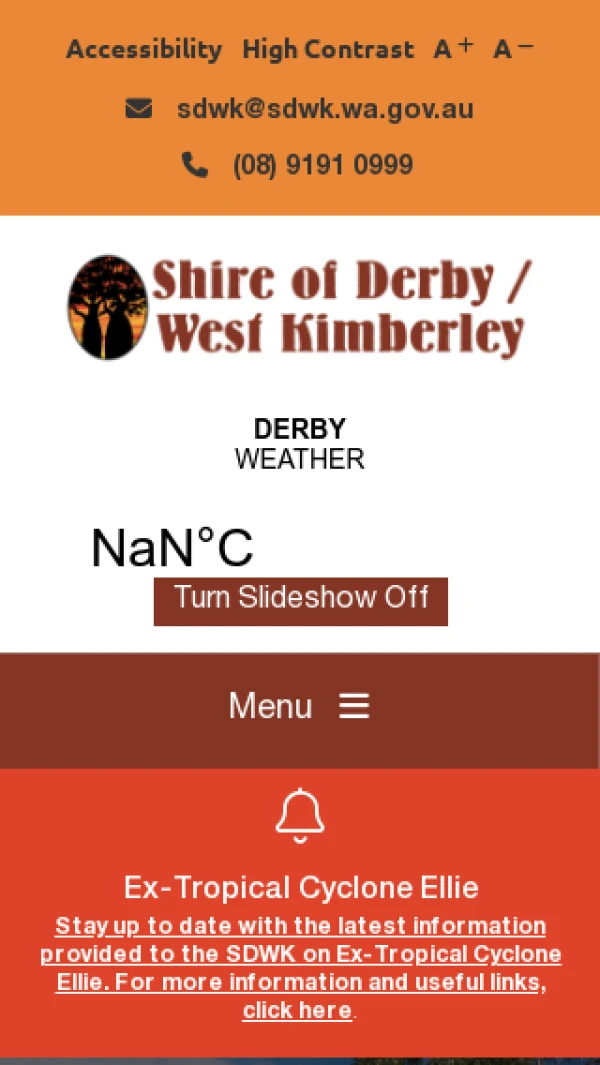The width and height of the screenshot is (600, 1065).
Task: Enable High Contrast mode
Action: [327, 49]
